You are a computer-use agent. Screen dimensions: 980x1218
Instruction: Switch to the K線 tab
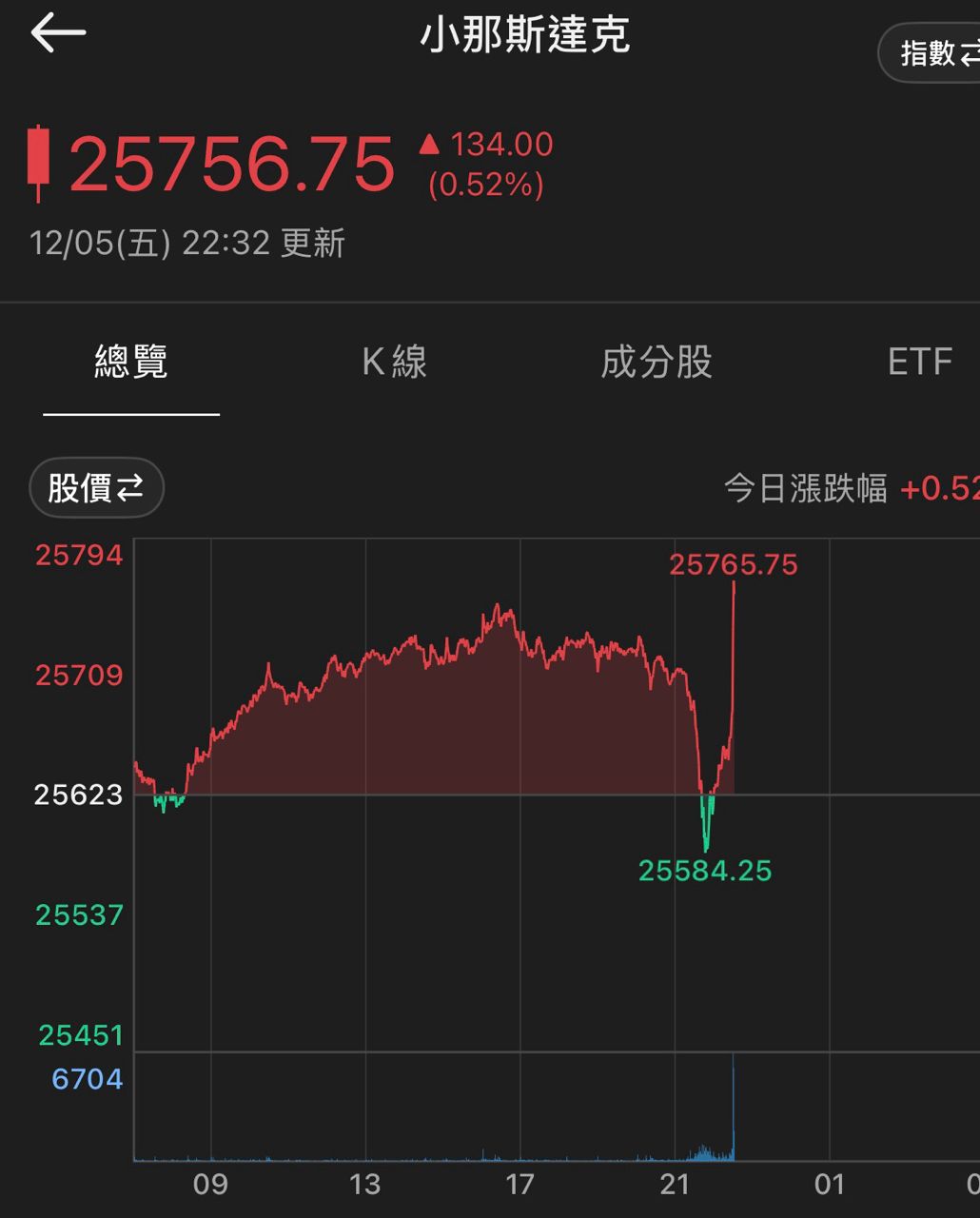pyautogui.click(x=394, y=363)
